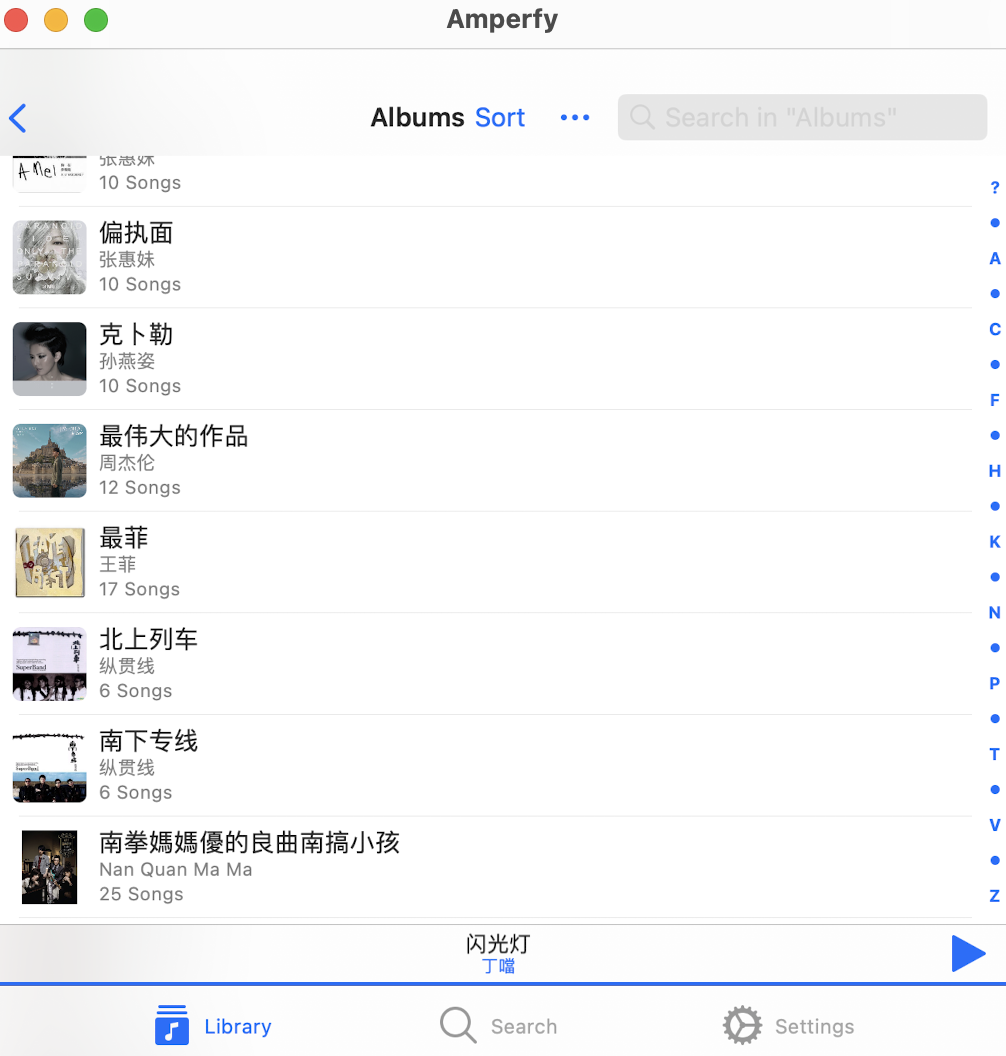
Task: Click the magnifier icon inside the search field
Action: pos(641,117)
